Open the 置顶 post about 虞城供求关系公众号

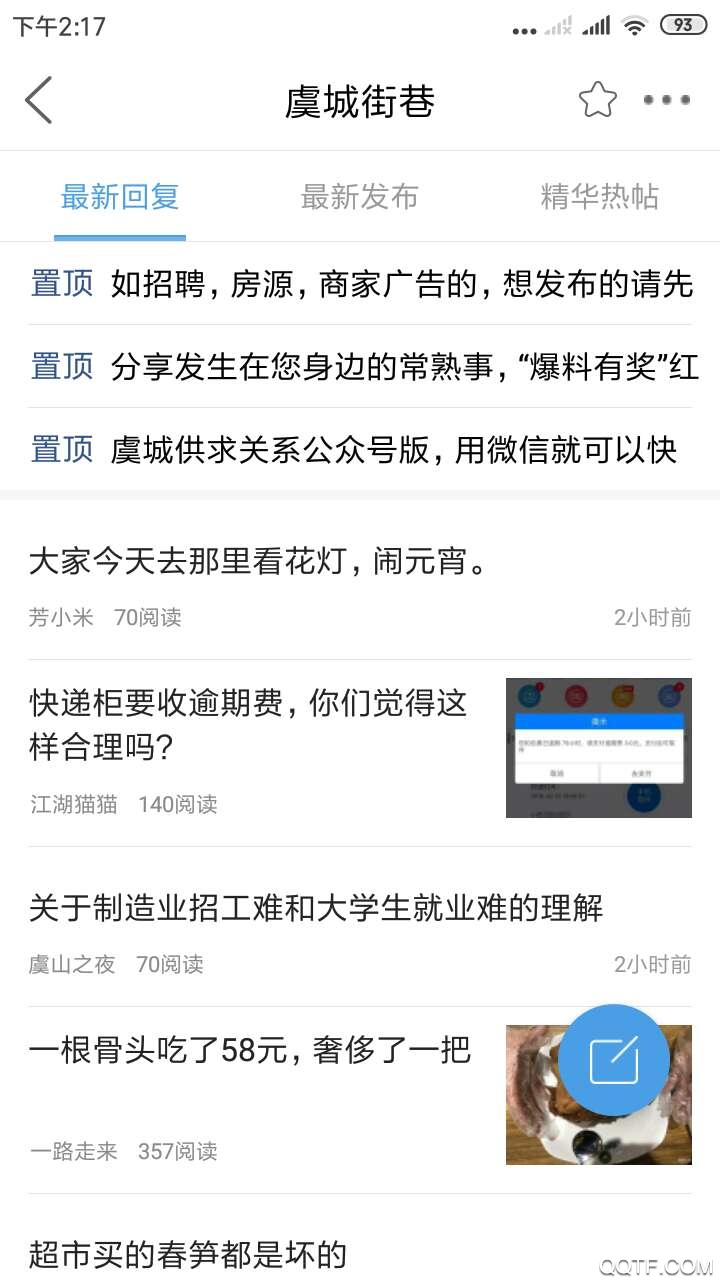[x=360, y=450]
